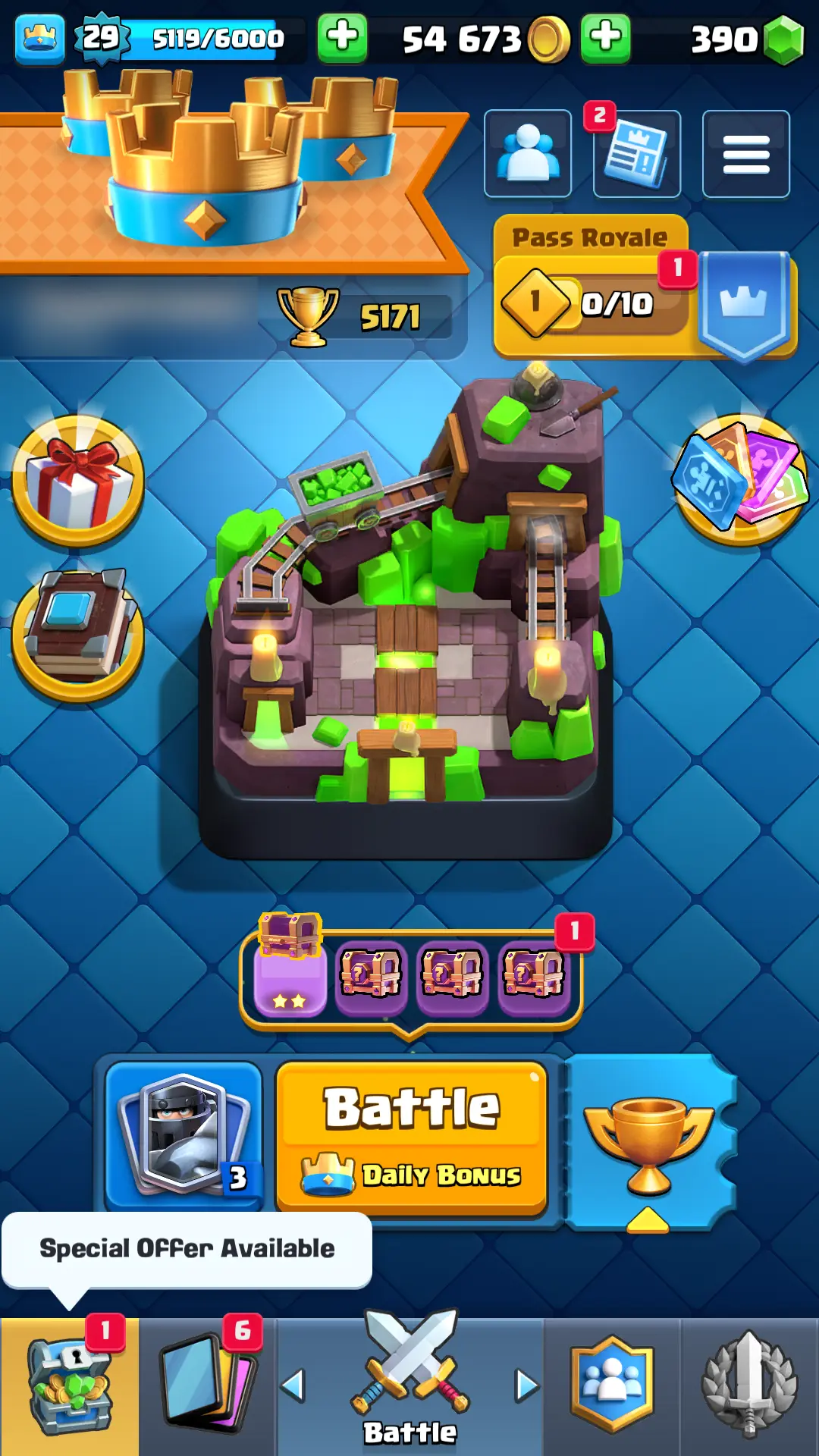819x1456 pixels.
Task: Open the friends icon
Action: click(528, 153)
